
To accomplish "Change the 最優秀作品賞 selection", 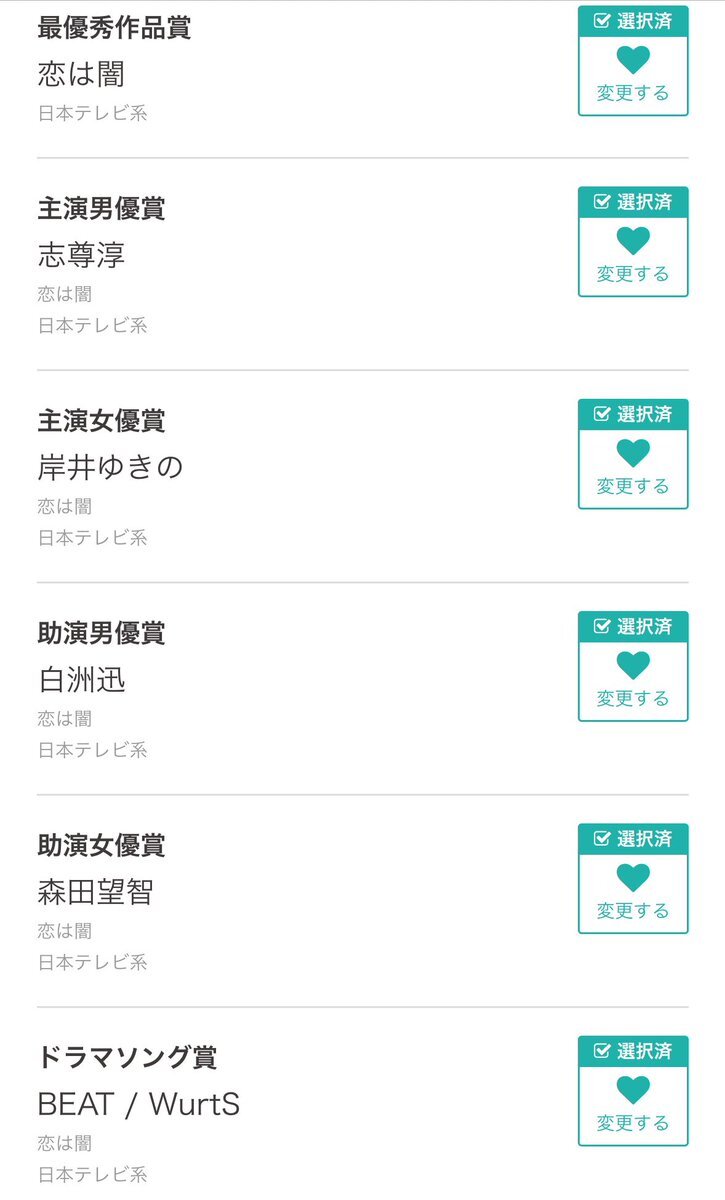I will tap(633, 61).
